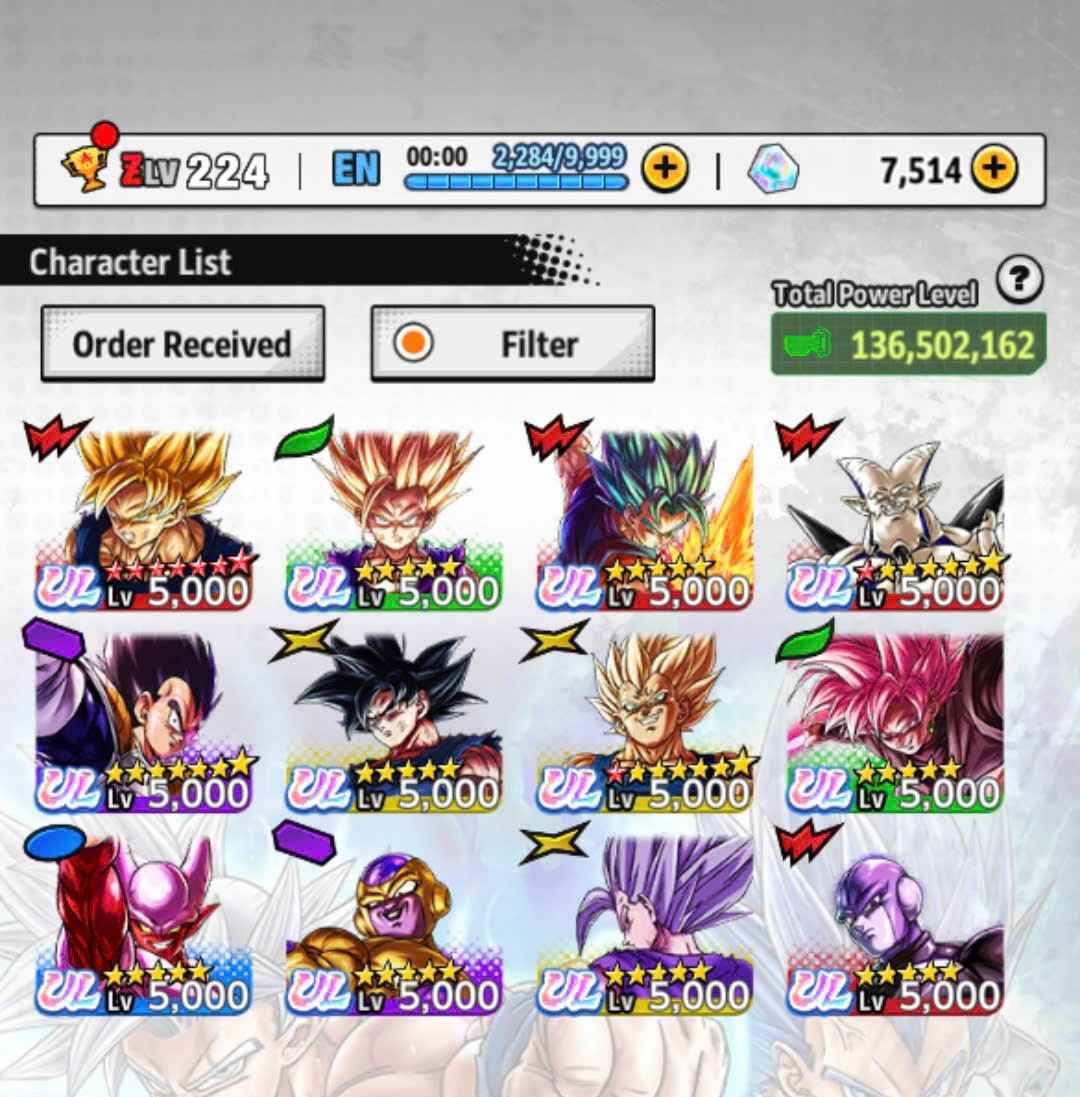The image size is (1080, 1097).
Task: Change sorting via Order Received button
Action: [182, 344]
